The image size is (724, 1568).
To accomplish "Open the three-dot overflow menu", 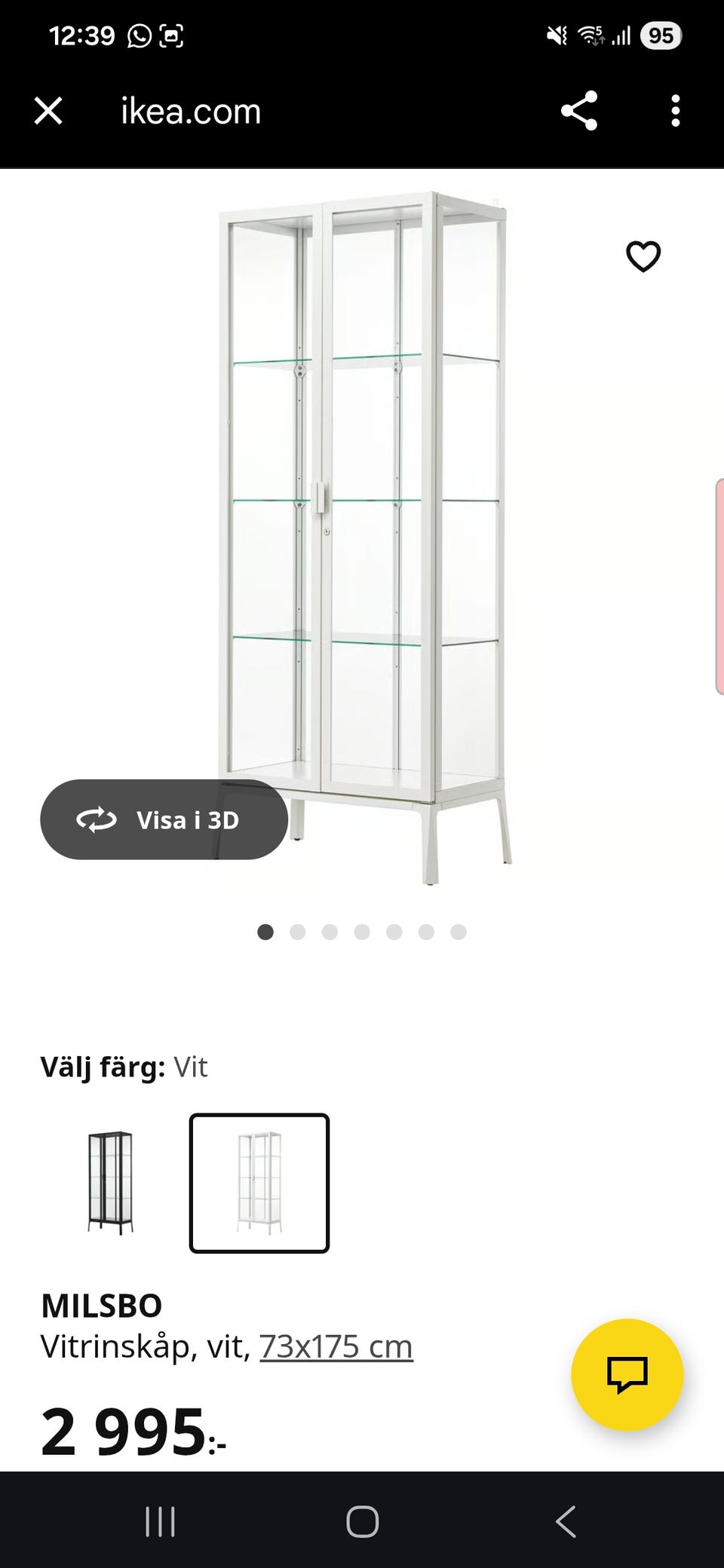I will 675,112.
